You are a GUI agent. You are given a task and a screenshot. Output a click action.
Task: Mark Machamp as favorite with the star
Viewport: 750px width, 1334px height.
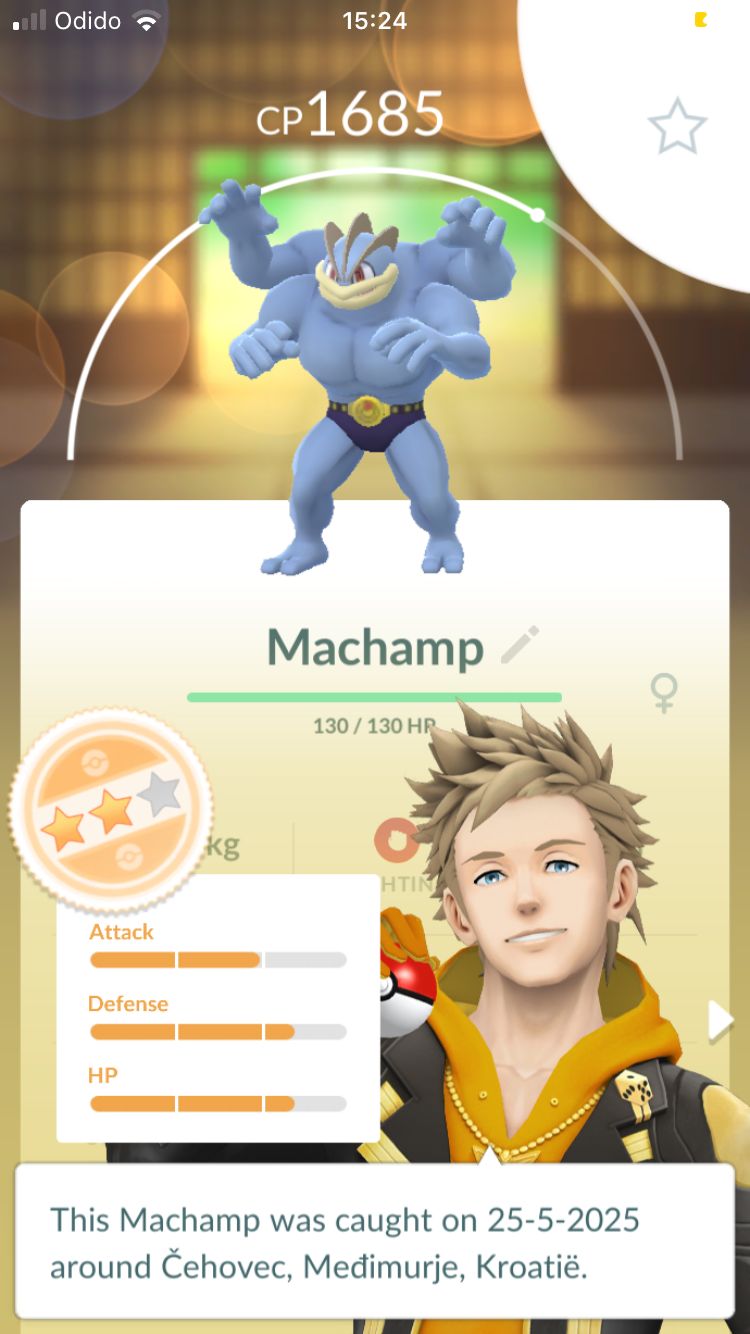[677, 126]
